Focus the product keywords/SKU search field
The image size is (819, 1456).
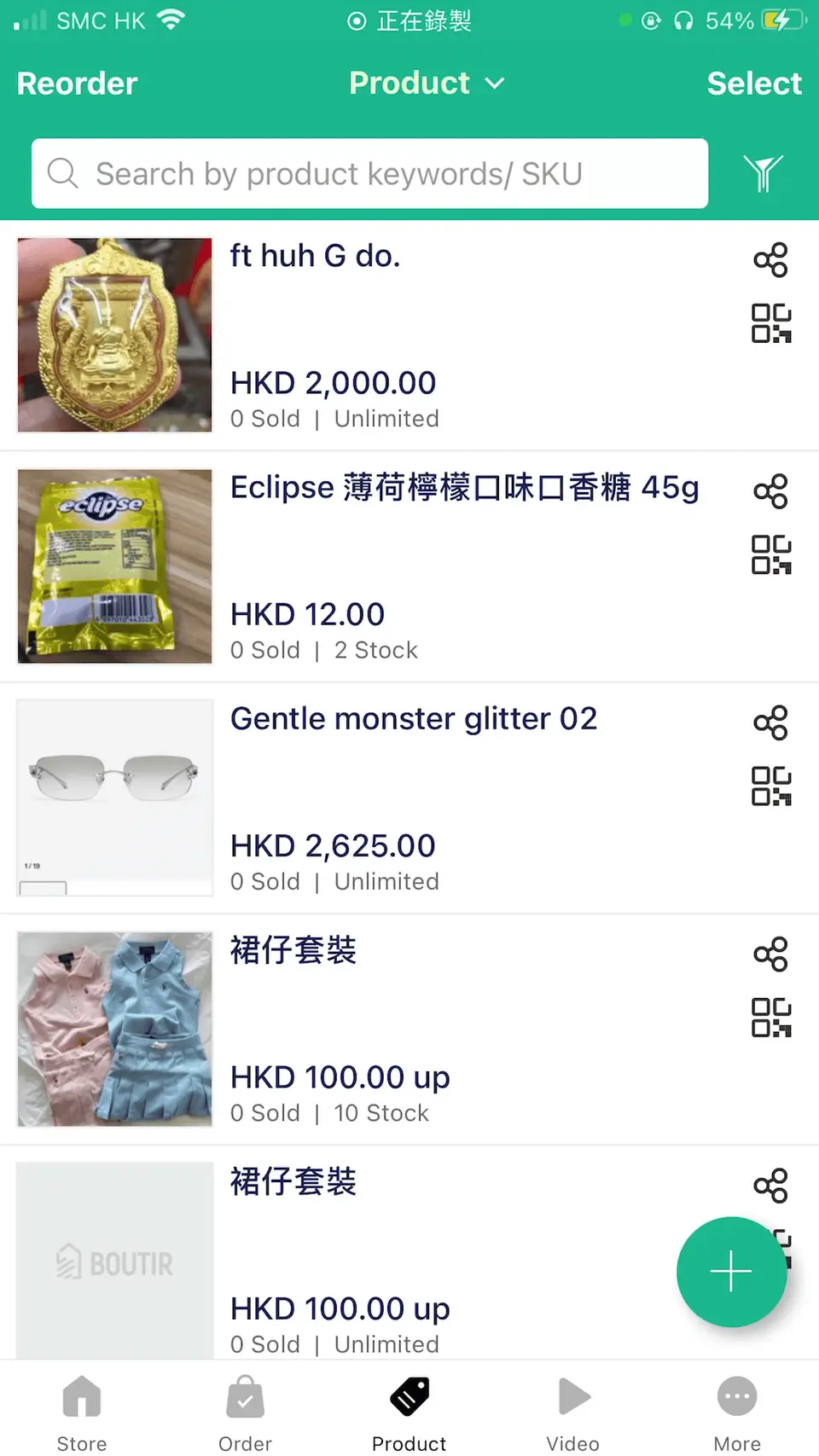click(x=369, y=173)
